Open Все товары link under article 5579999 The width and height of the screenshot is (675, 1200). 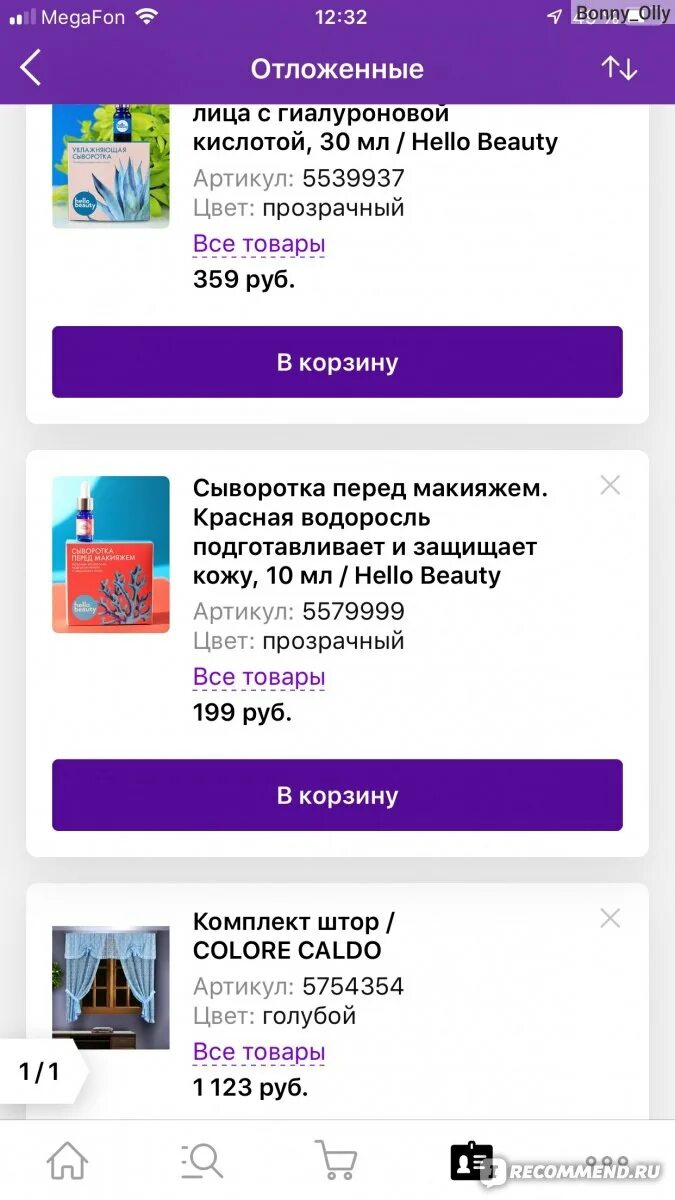click(x=259, y=677)
